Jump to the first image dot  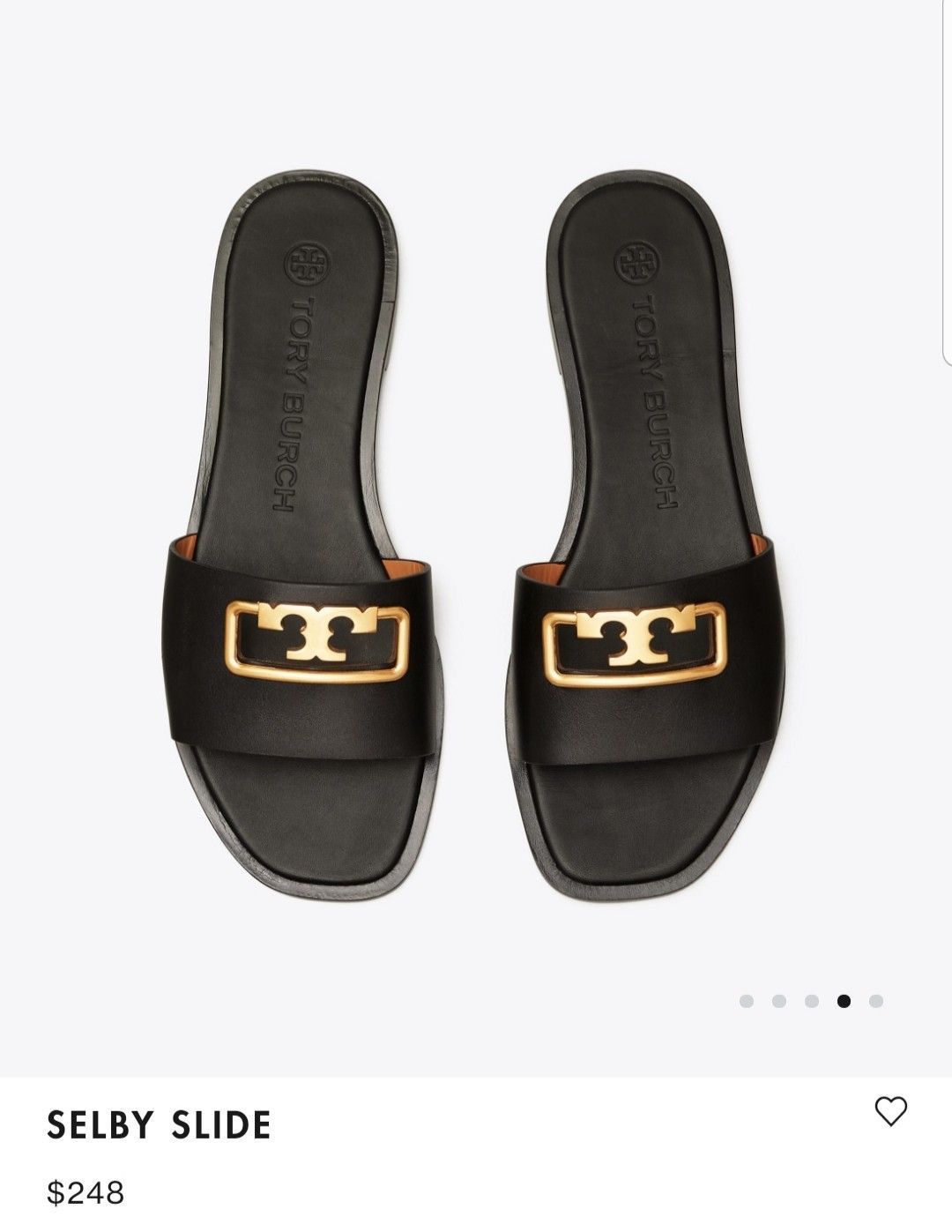(x=747, y=1001)
